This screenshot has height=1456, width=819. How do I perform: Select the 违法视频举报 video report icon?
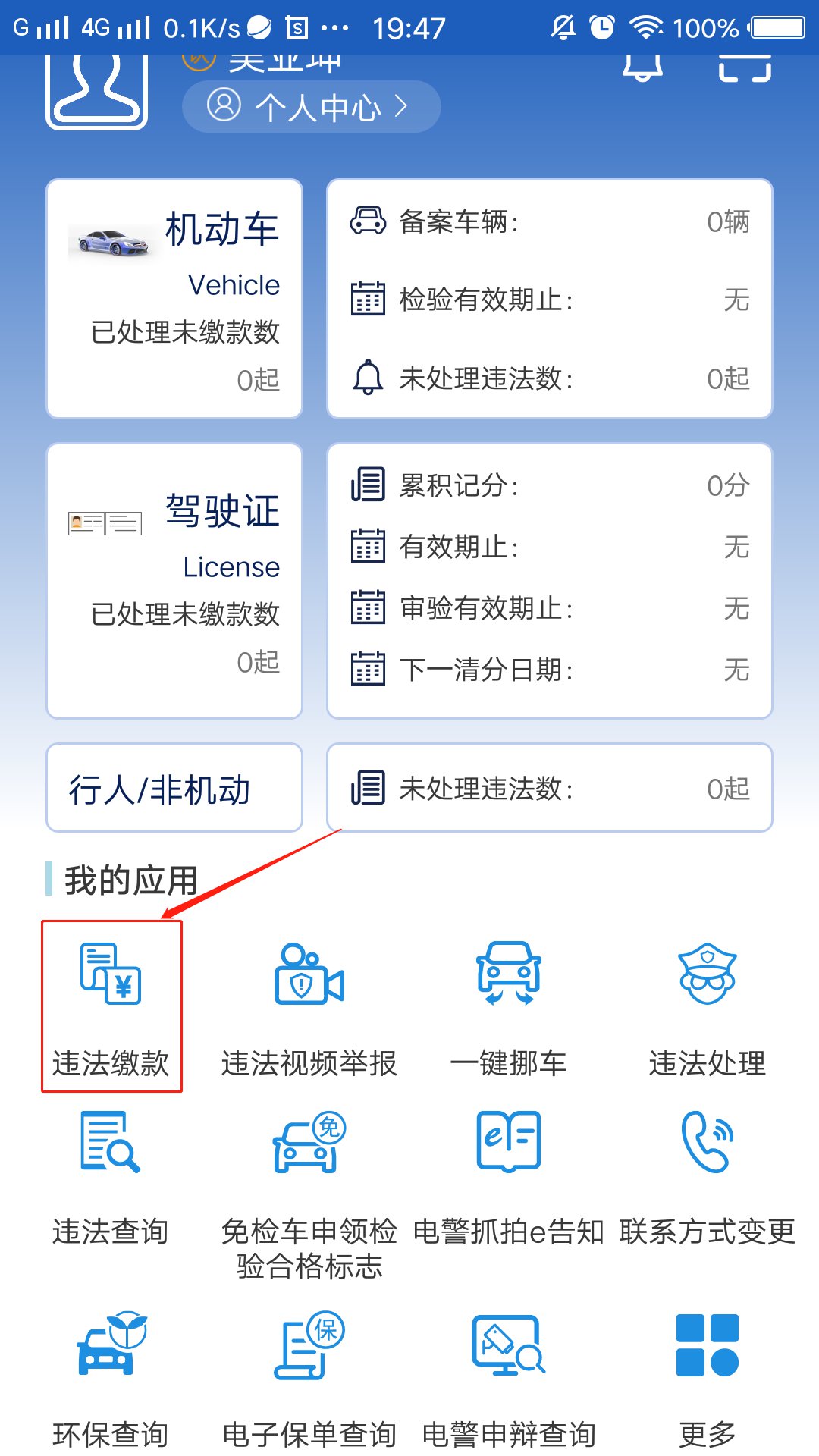[309, 980]
